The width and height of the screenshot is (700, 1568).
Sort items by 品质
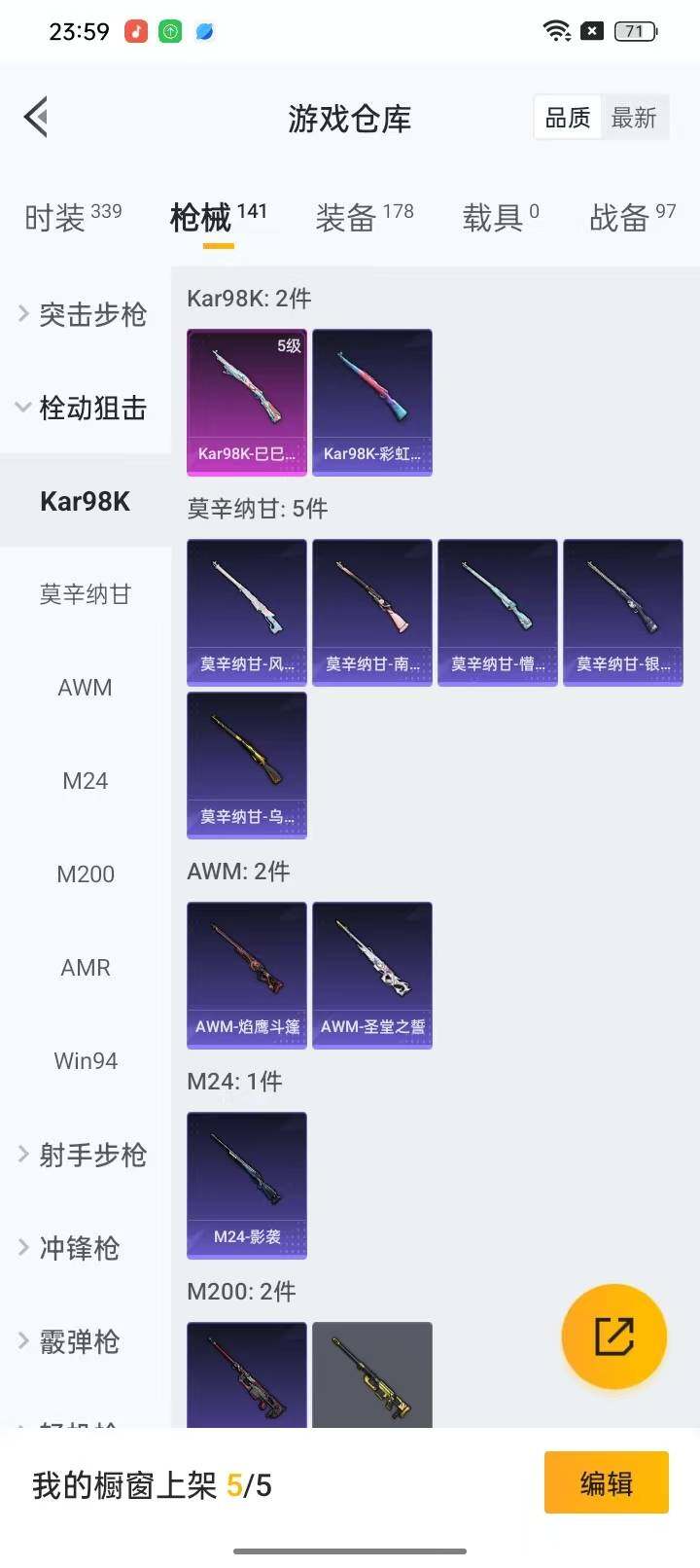(568, 118)
